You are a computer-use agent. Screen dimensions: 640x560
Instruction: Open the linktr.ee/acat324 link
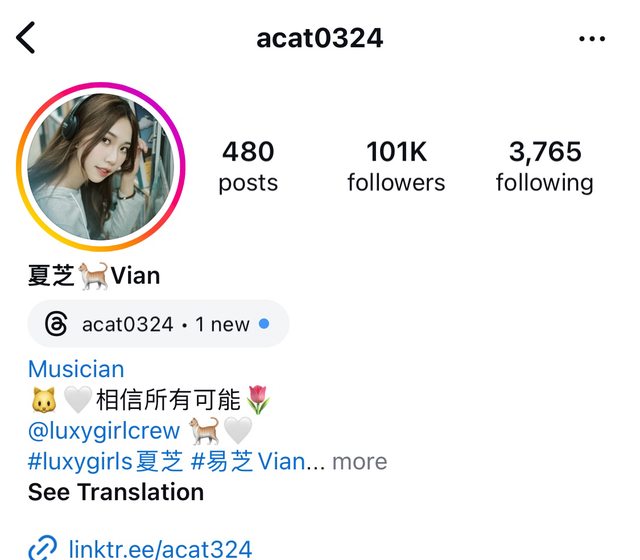pyautogui.click(x=160, y=548)
